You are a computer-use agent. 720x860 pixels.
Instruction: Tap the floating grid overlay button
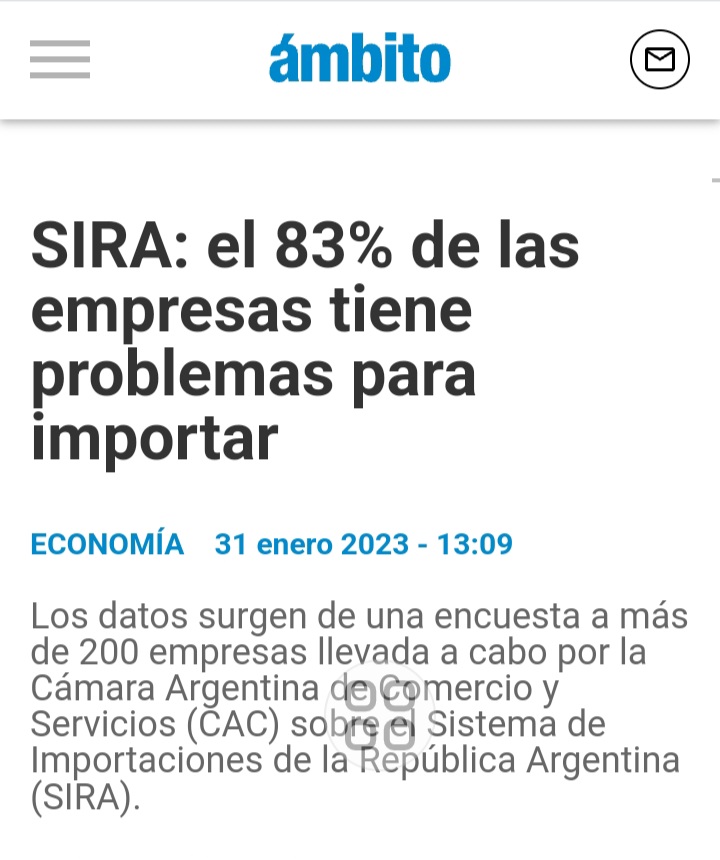pos(380,717)
